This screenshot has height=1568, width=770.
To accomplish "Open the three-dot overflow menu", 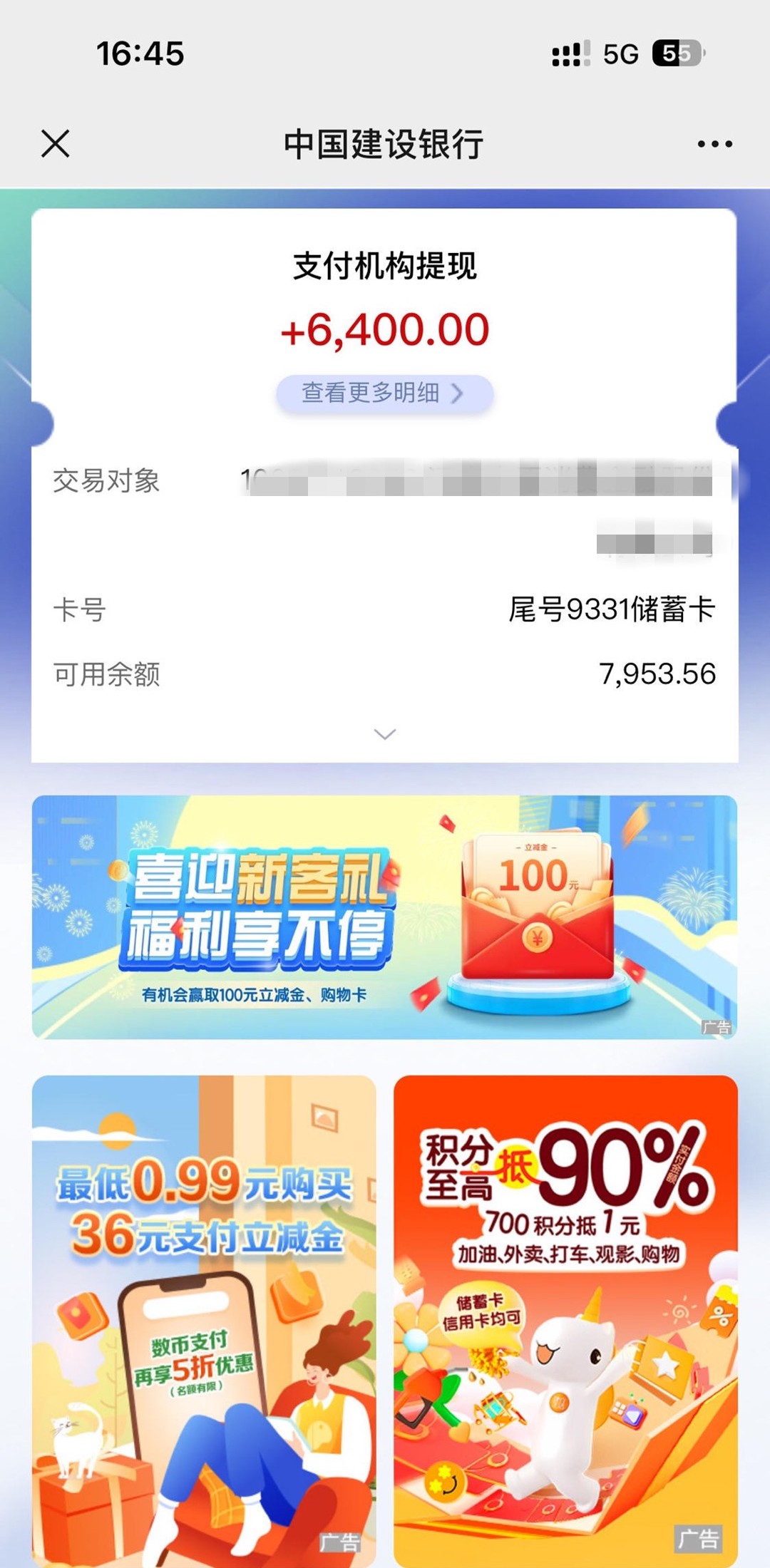I will click(x=714, y=144).
